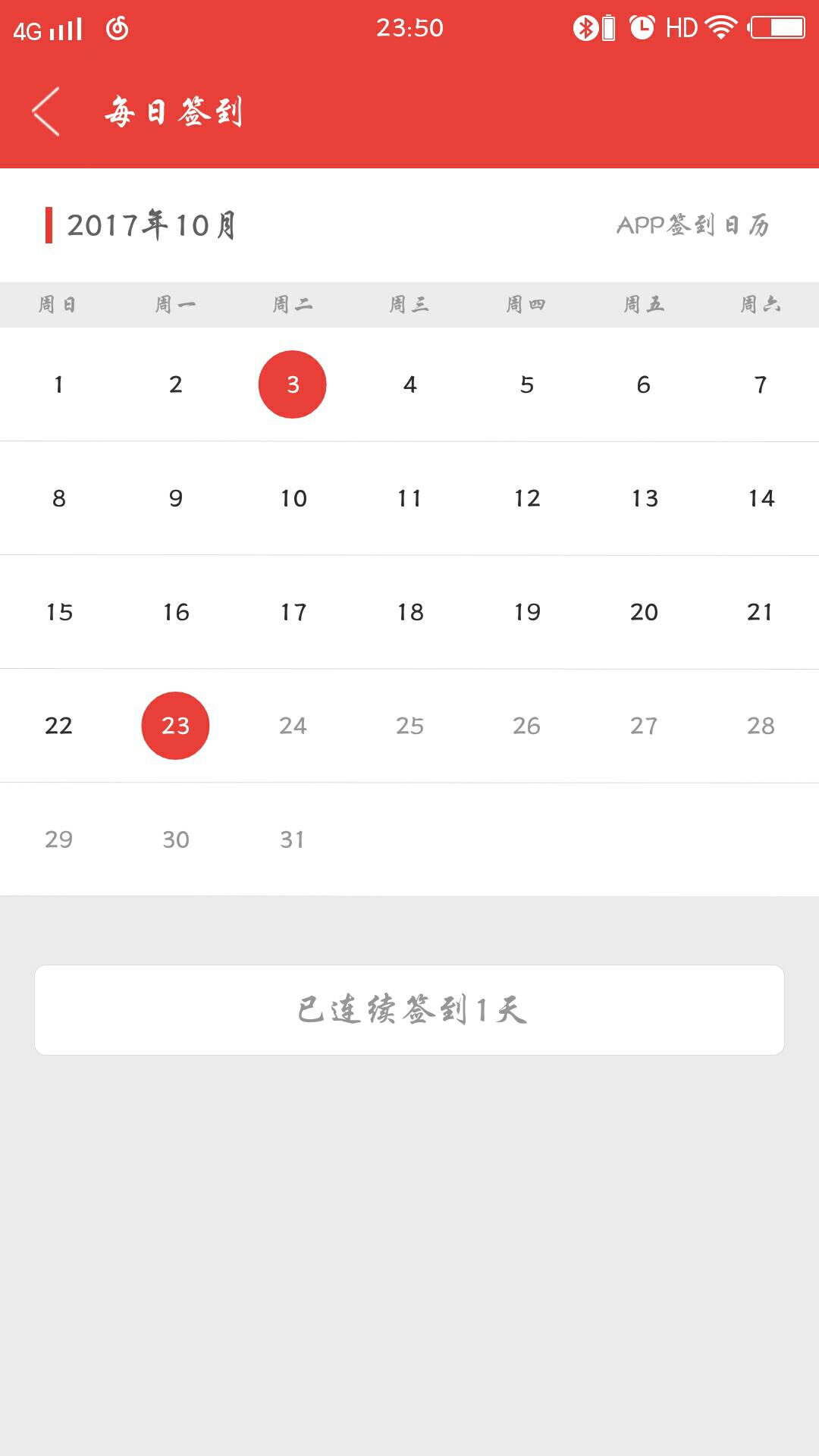
Task: Go back from the 每日签到 page
Action: pos(45,111)
